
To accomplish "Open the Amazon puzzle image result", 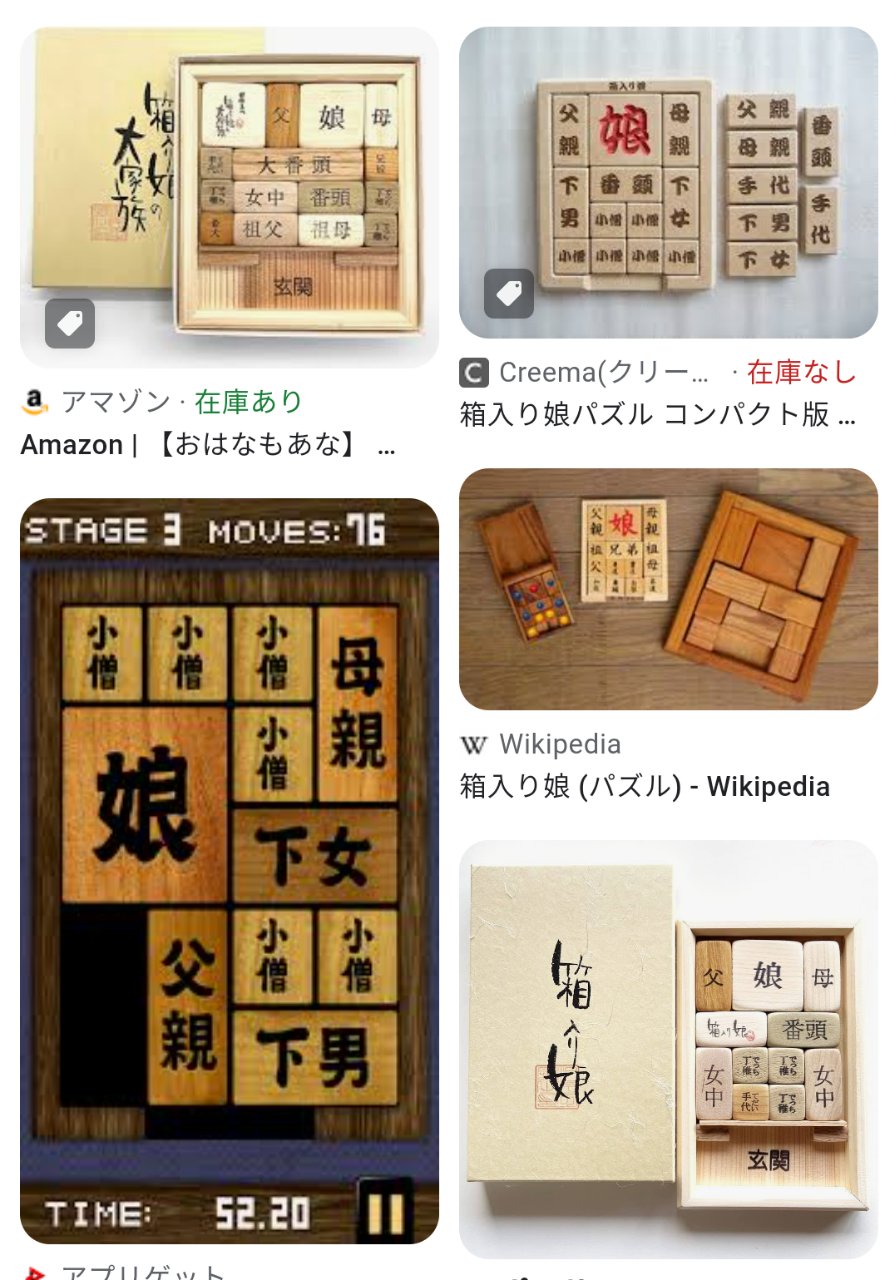I will pyautogui.click(x=229, y=197).
